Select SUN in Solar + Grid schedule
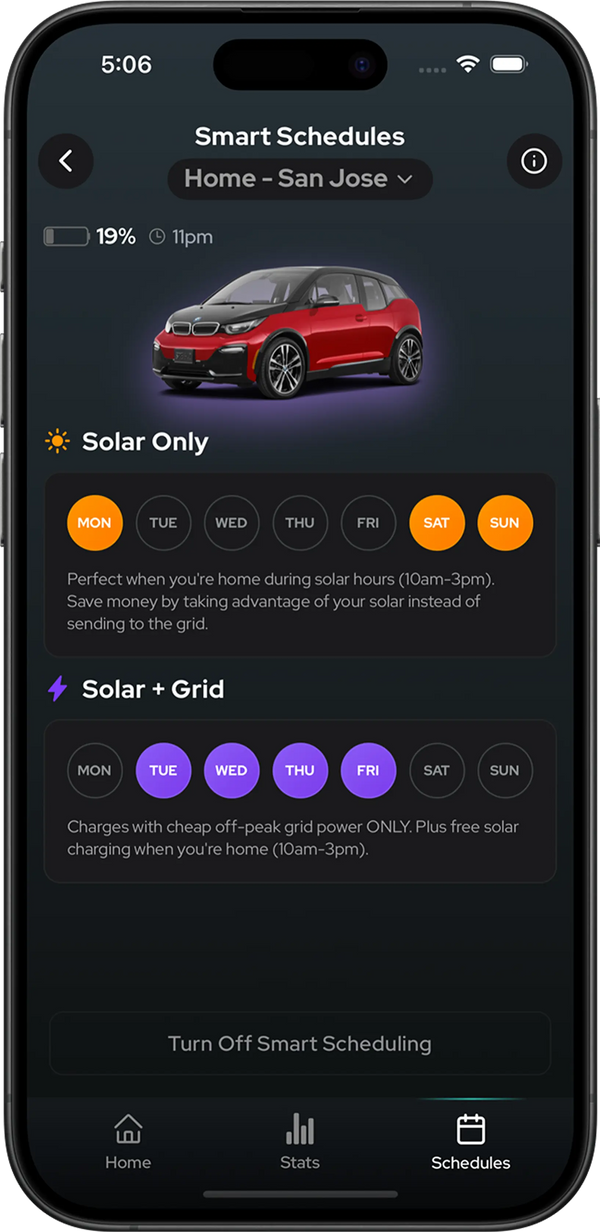Image resolution: width=600 pixels, height=1232 pixels. (x=505, y=770)
